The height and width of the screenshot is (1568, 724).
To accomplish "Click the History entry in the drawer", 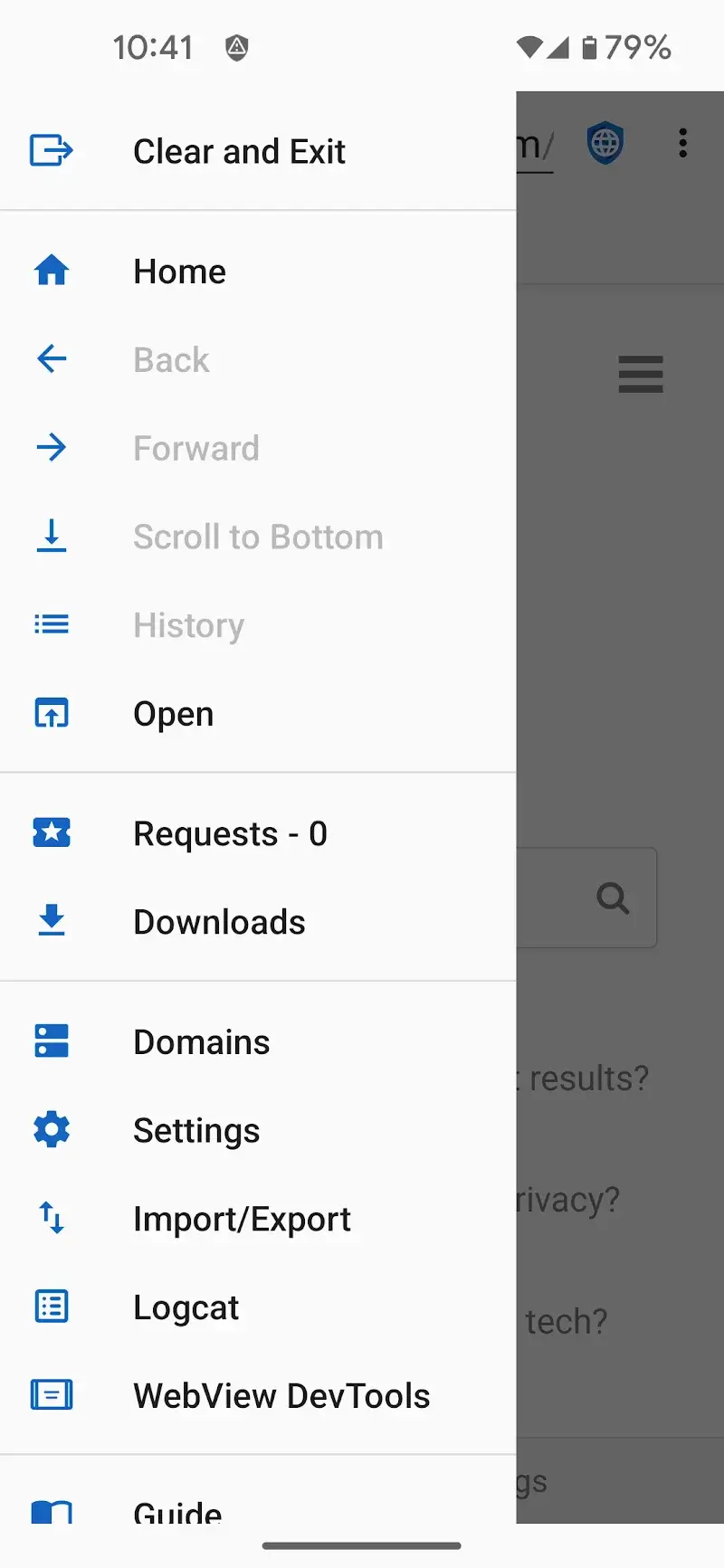I will [188, 624].
